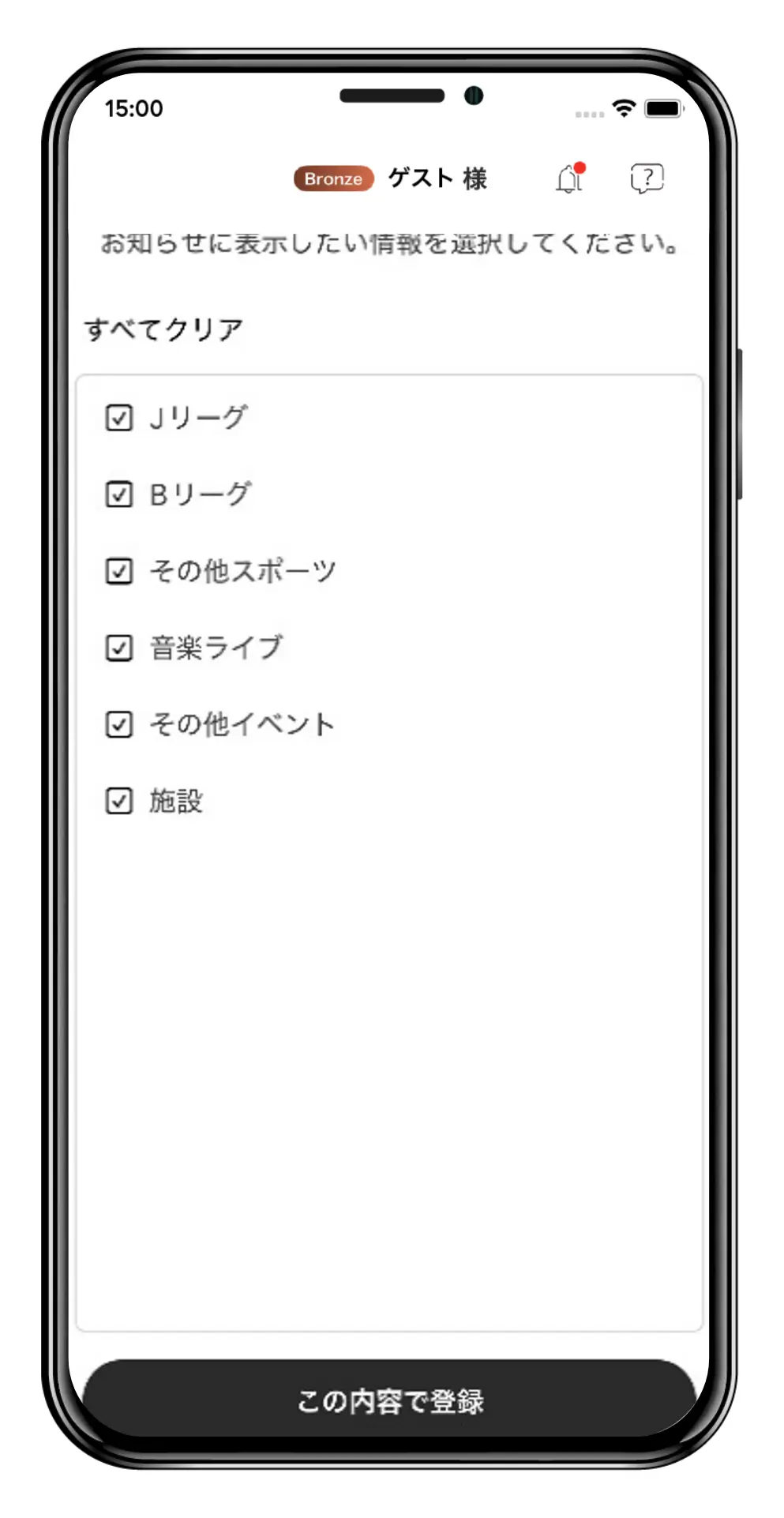Tap すべてクリア to clear all selections
This screenshot has width=784, height=1518.
coord(164,329)
